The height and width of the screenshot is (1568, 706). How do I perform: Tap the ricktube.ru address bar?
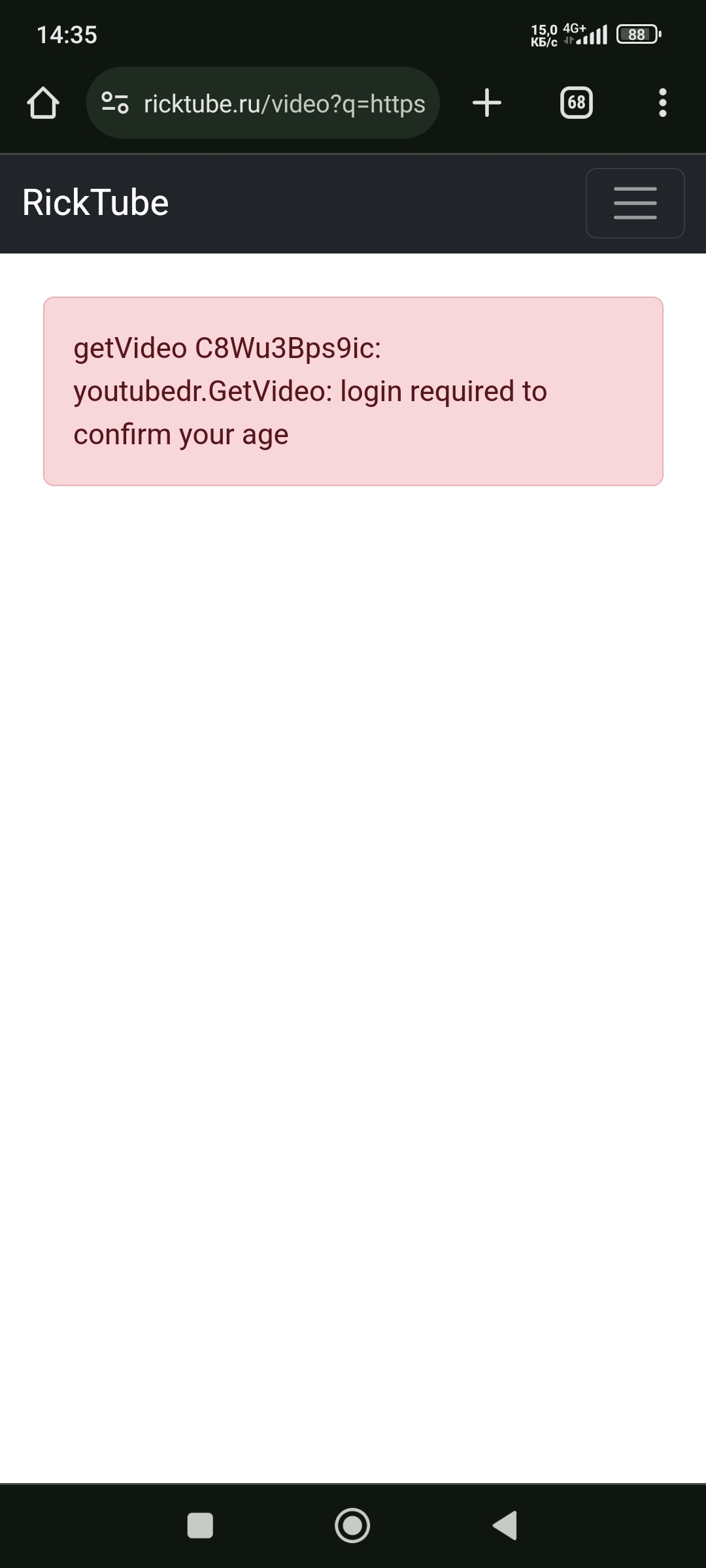pyautogui.click(x=284, y=103)
